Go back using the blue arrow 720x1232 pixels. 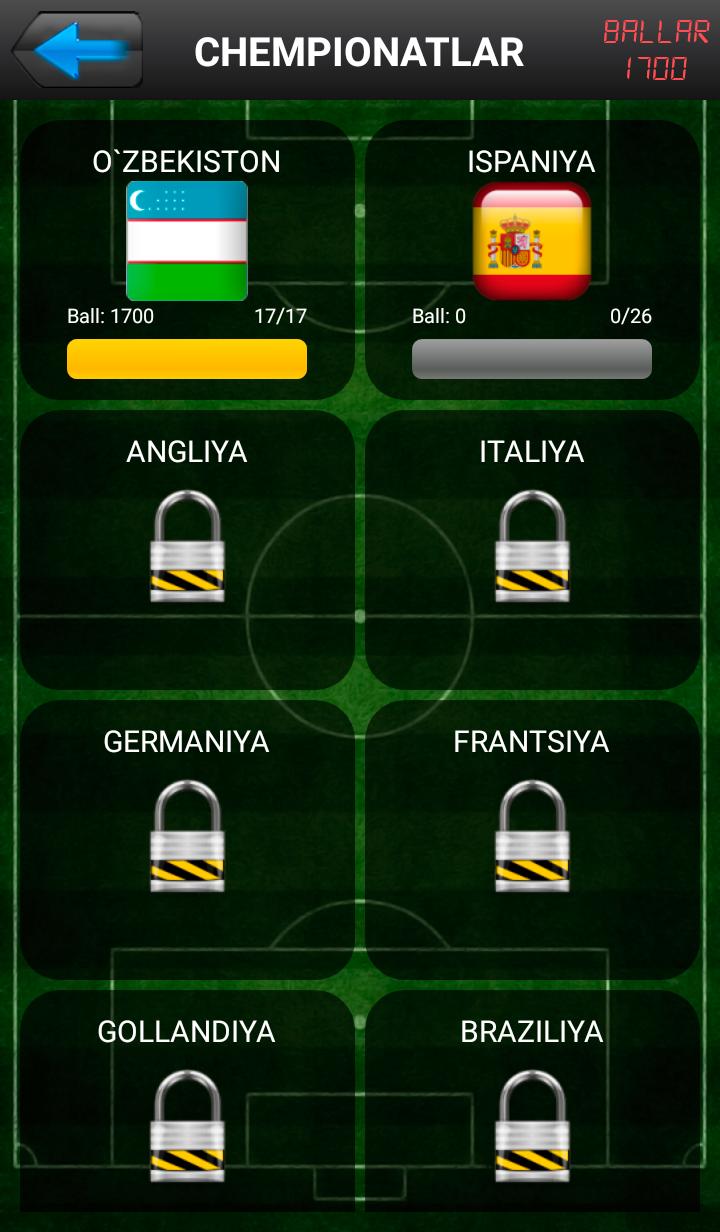[77, 50]
